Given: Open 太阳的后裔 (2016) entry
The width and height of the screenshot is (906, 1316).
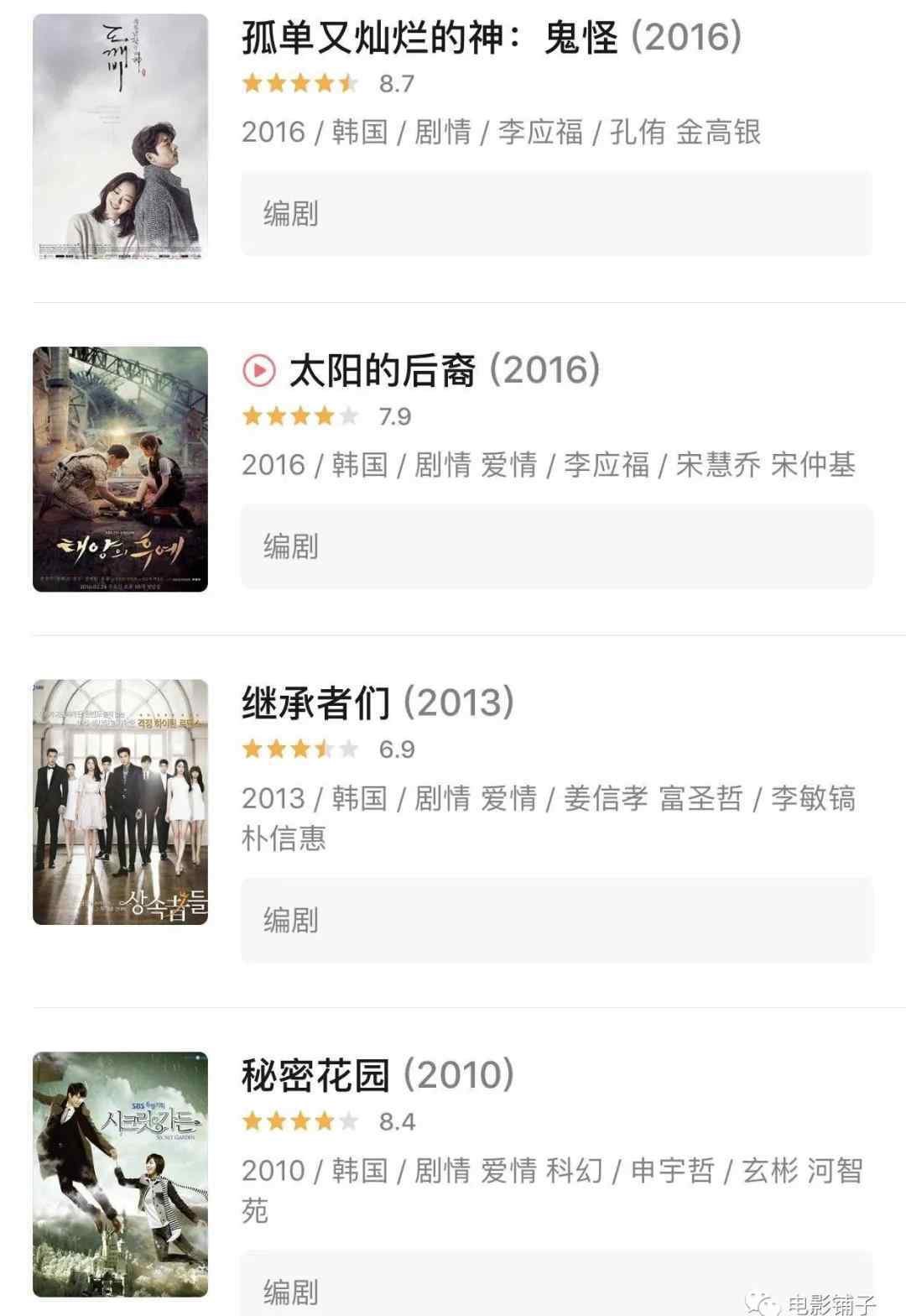Looking at the screenshot, I should point(444,370).
